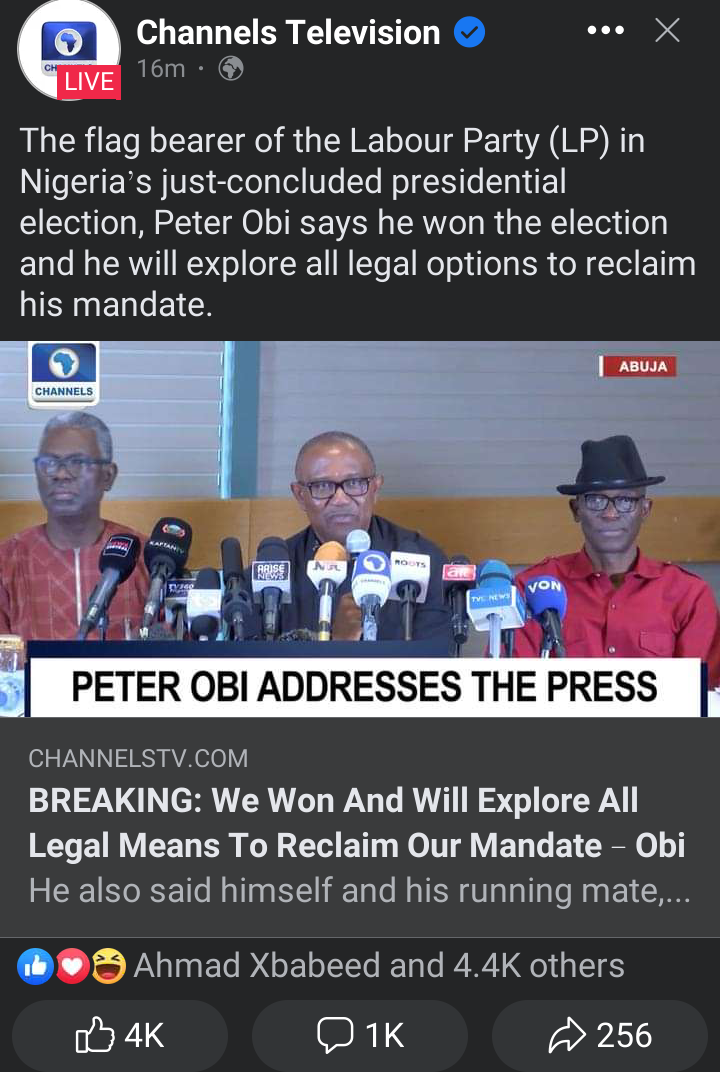Open the Peter Obi press video thumbnail
The width and height of the screenshot is (720, 1072).
click(360, 528)
